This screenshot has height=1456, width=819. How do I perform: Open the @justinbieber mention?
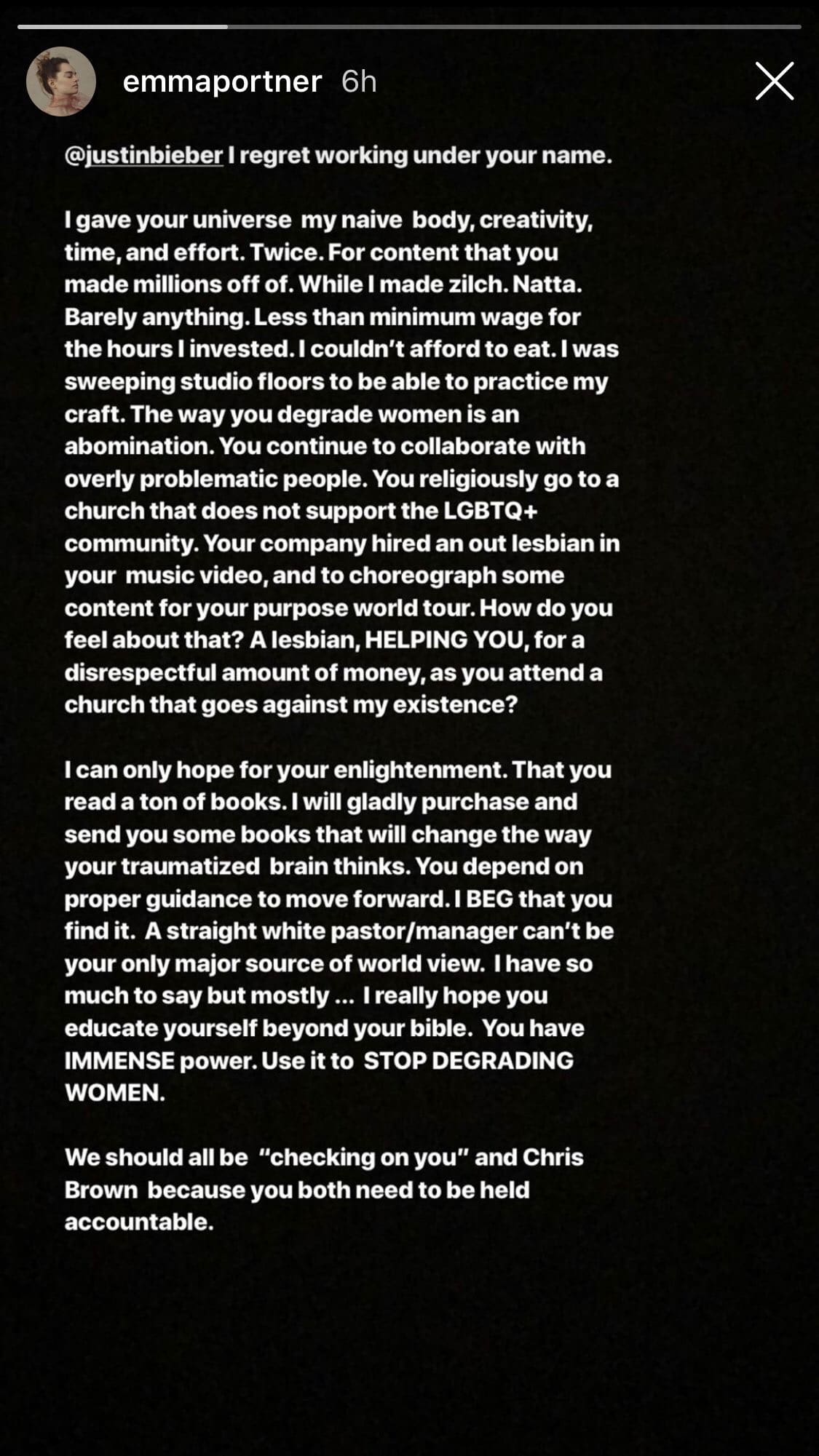(x=143, y=156)
